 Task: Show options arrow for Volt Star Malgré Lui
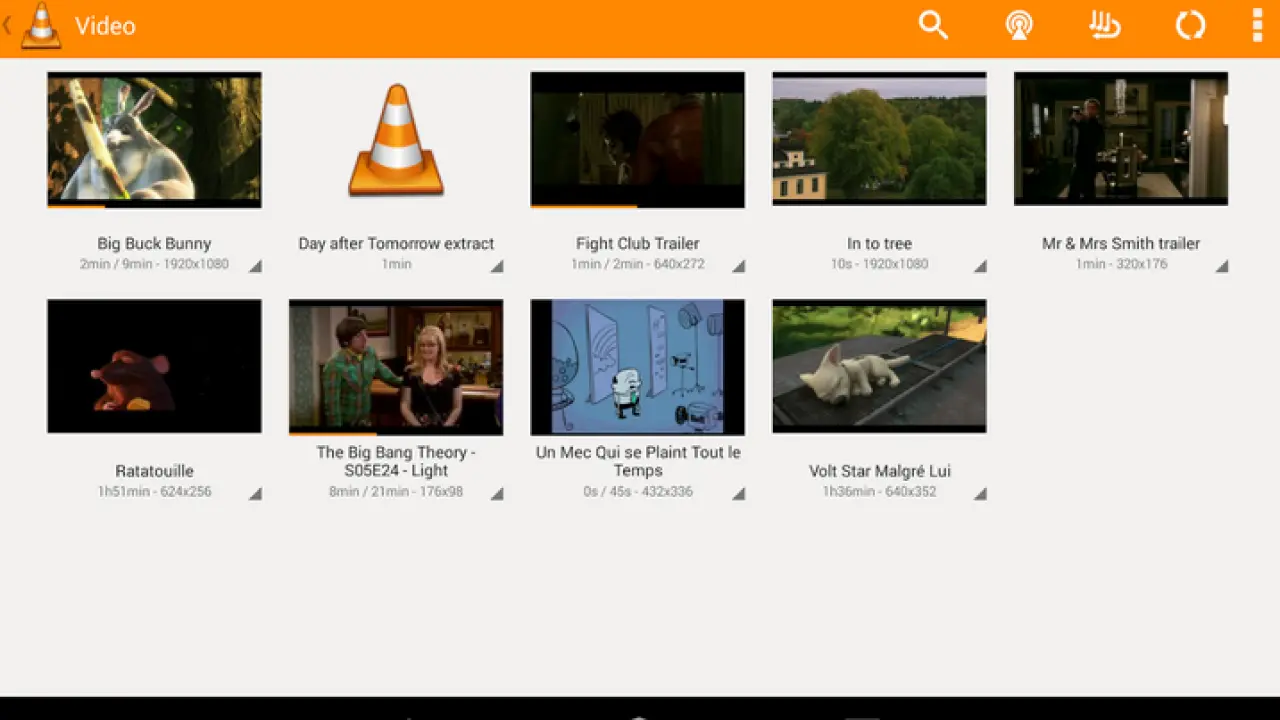click(x=980, y=493)
